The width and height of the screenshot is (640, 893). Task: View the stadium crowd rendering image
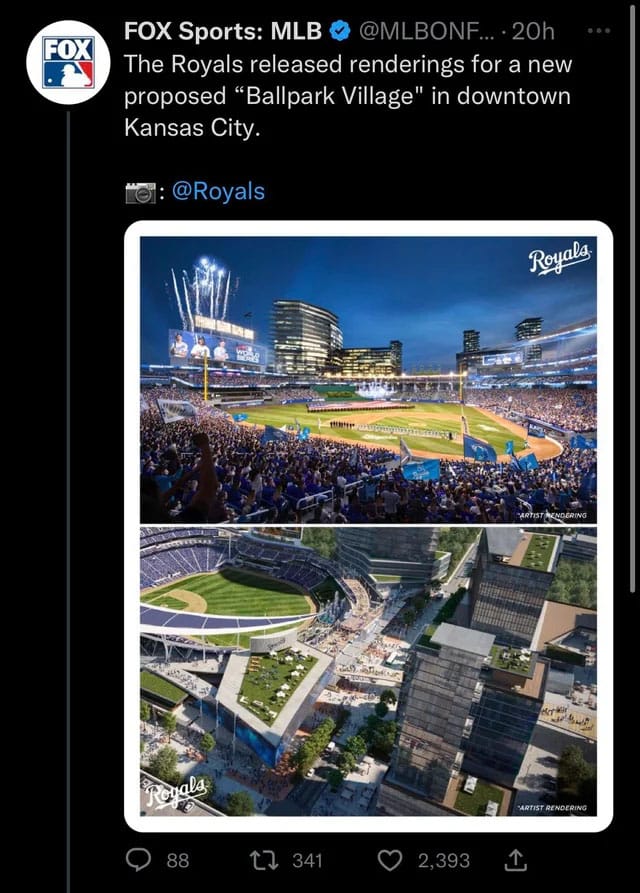pos(368,380)
